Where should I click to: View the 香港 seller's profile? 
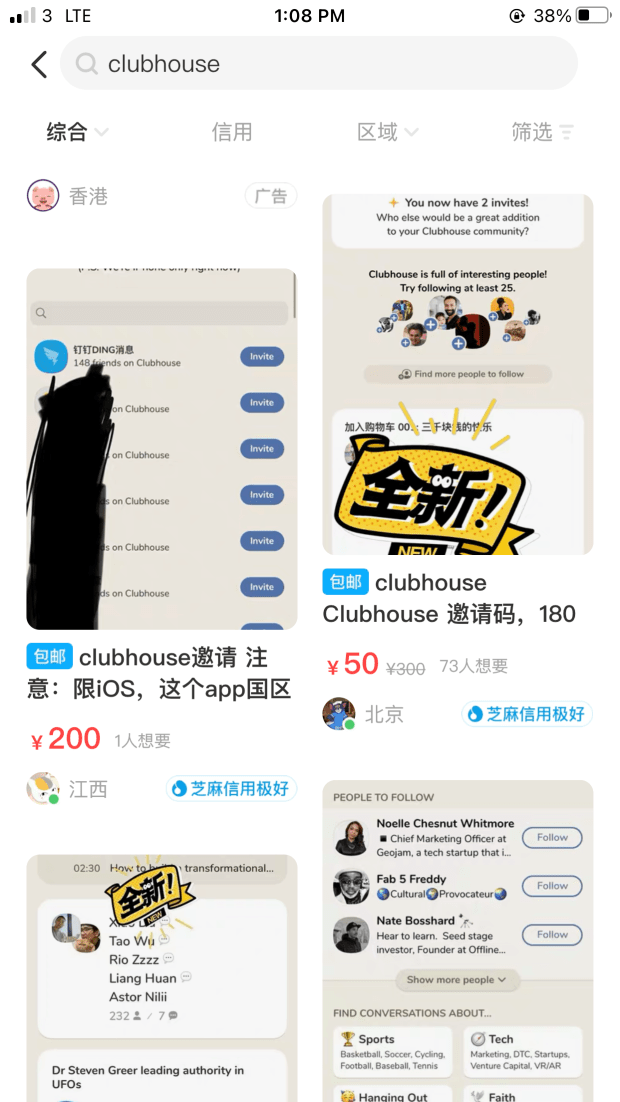click(43, 196)
